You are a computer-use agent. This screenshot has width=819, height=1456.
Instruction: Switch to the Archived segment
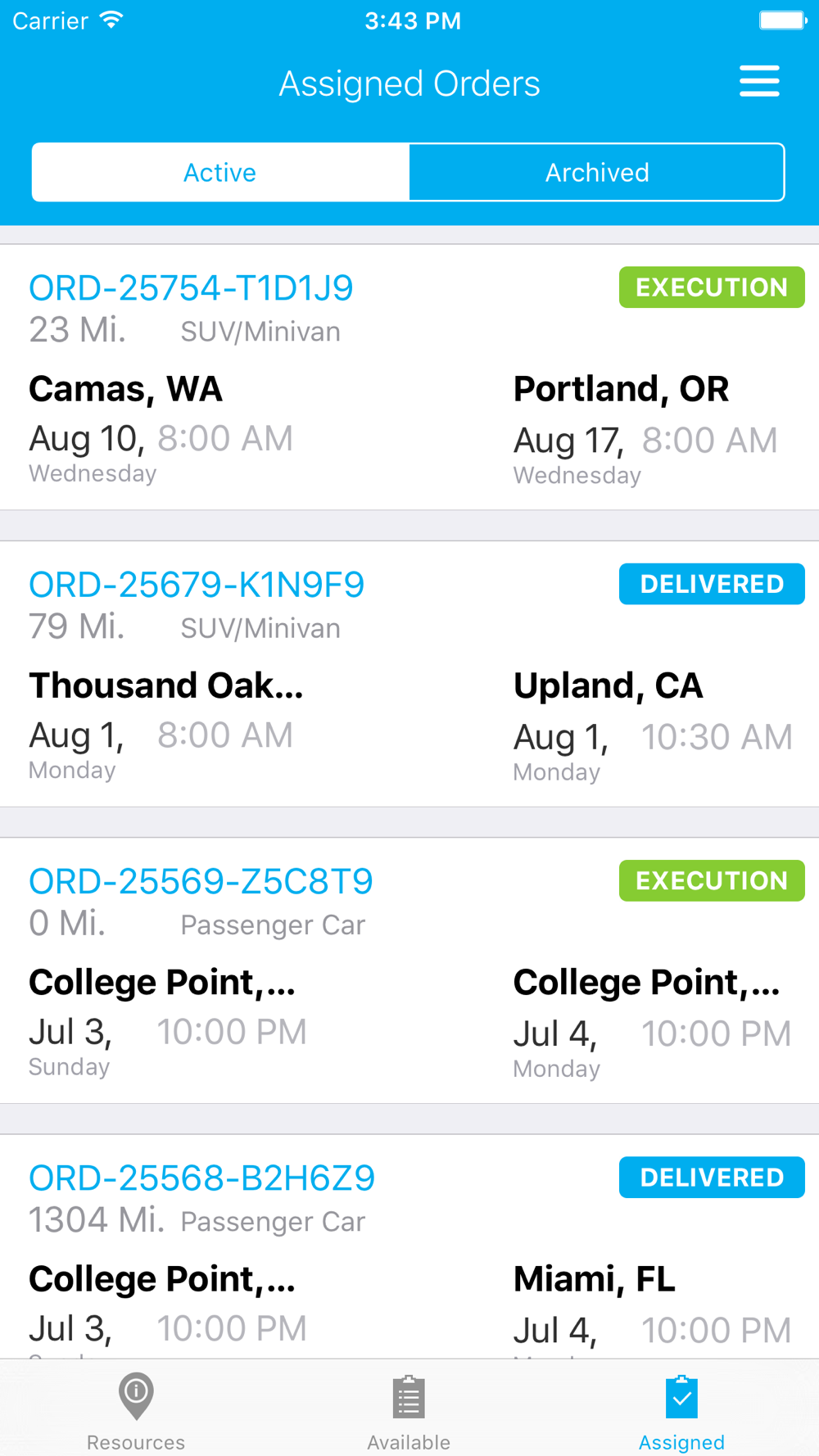coord(597,172)
